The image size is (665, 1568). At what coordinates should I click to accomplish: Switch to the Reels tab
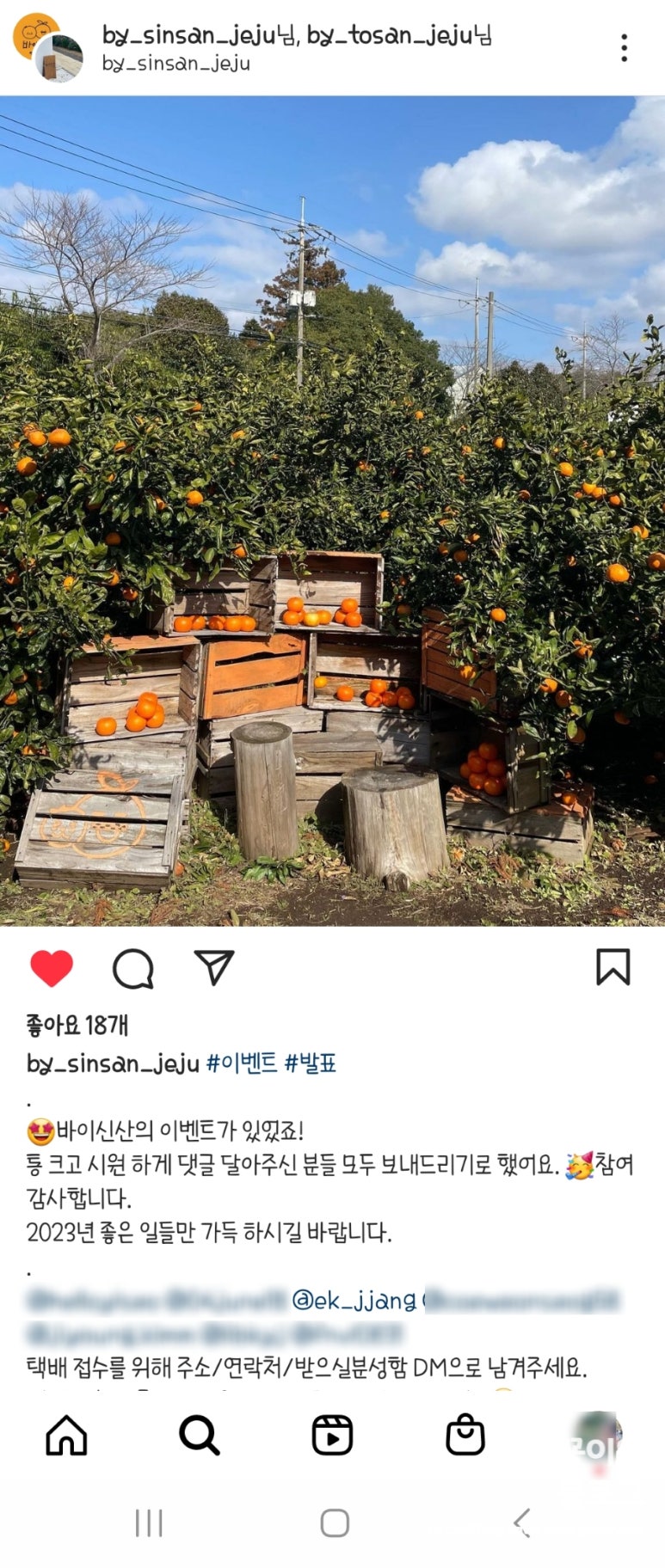pos(332,1435)
